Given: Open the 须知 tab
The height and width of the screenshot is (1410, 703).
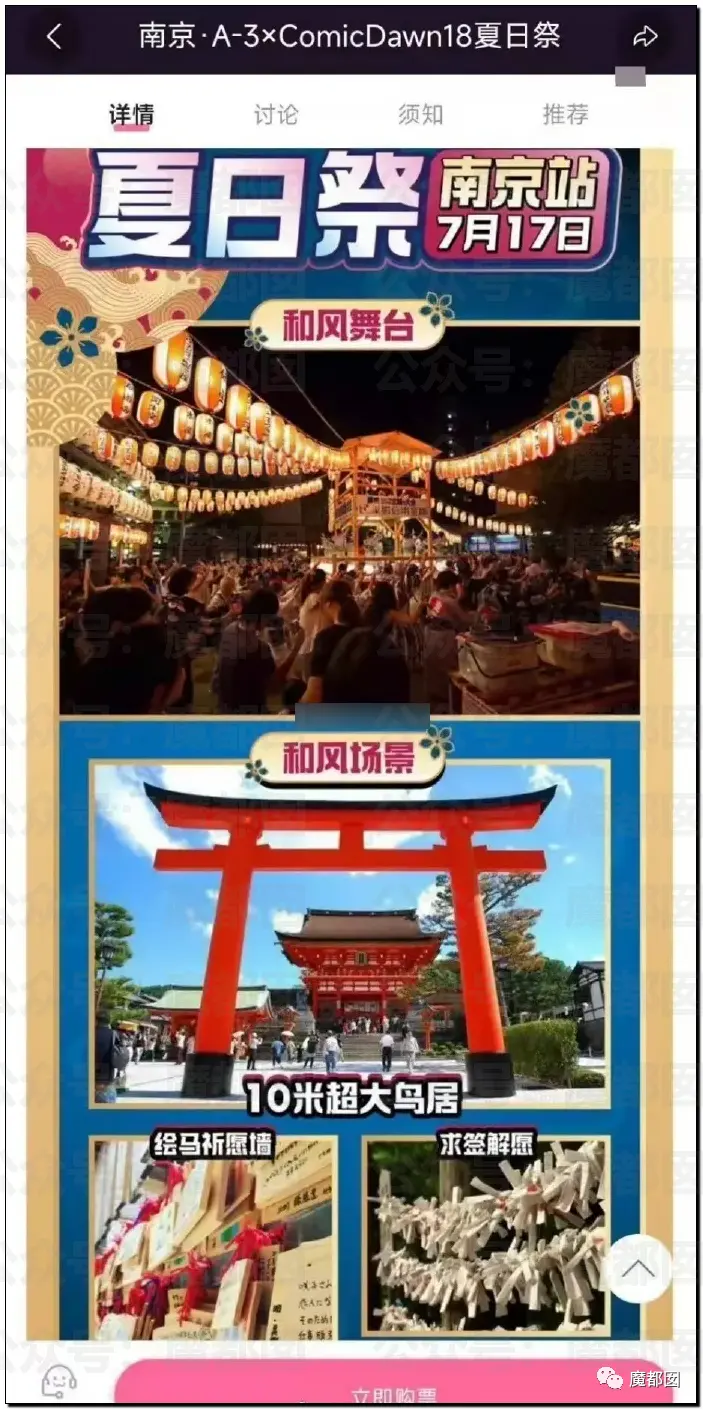Looking at the screenshot, I should (420, 114).
